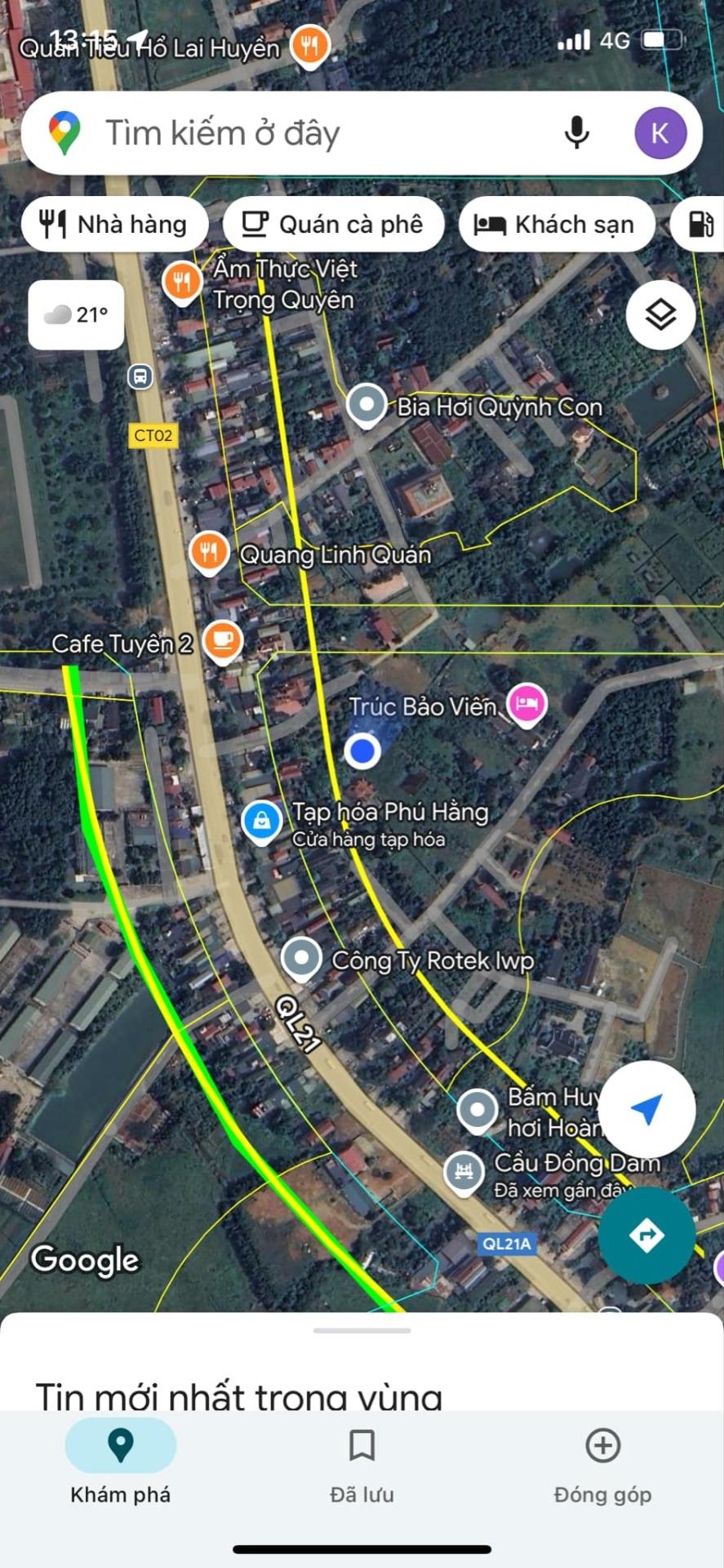This screenshot has width=724, height=1568.
Task: Open the Trúc Bảo Viên hotel pin
Action: click(x=526, y=703)
